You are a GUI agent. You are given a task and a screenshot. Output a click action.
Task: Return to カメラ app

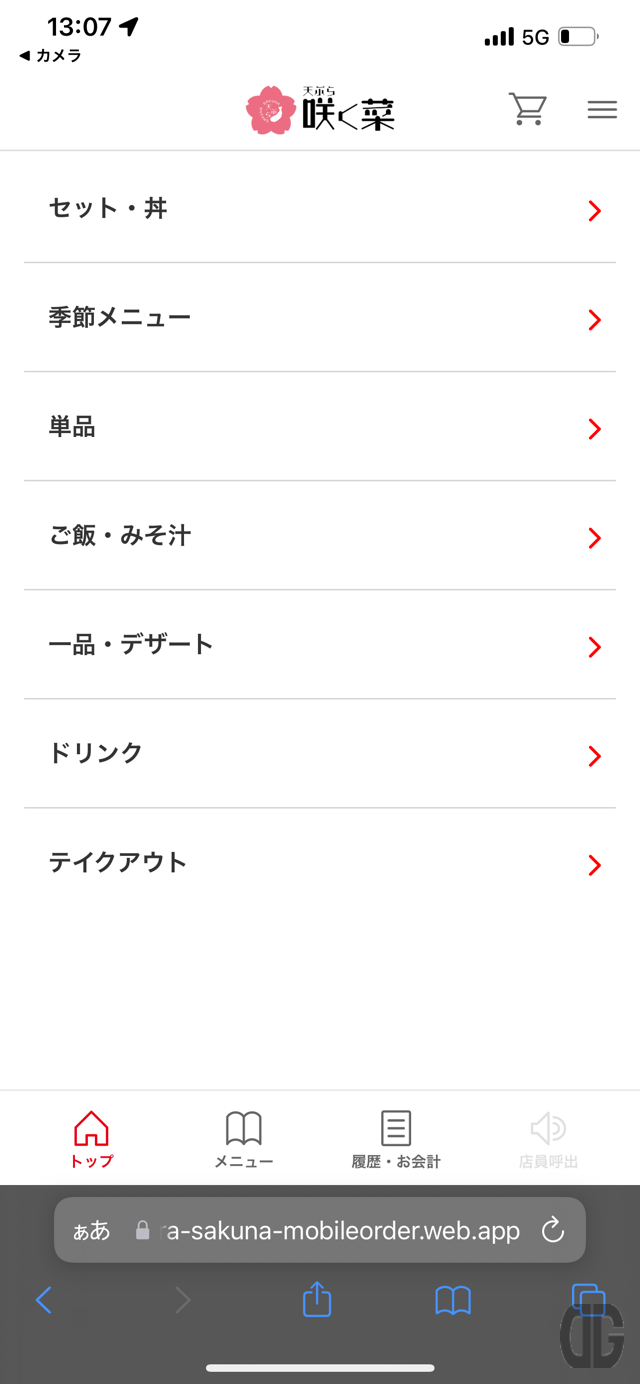[50, 56]
